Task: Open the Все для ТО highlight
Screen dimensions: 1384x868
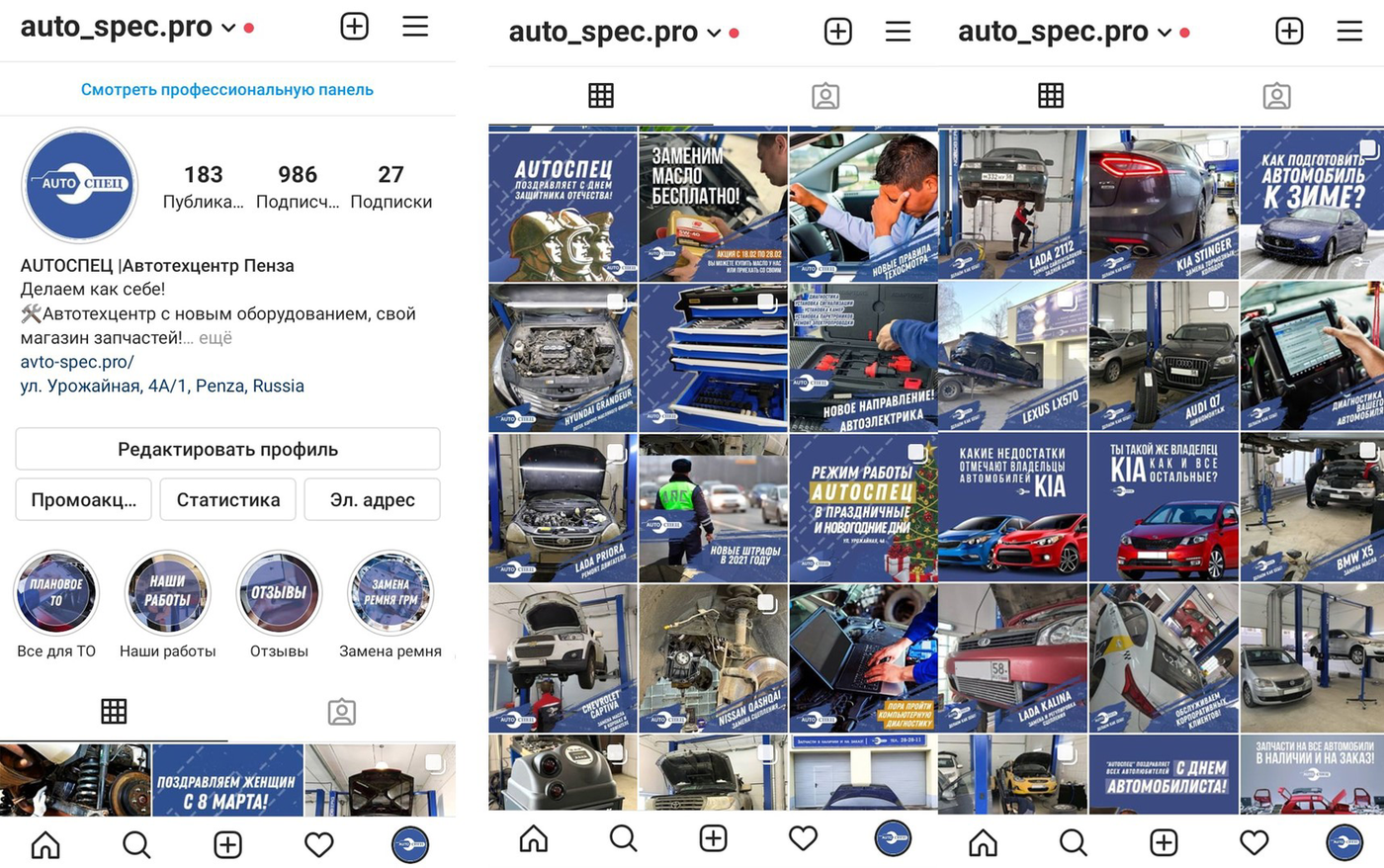Action: tap(56, 605)
